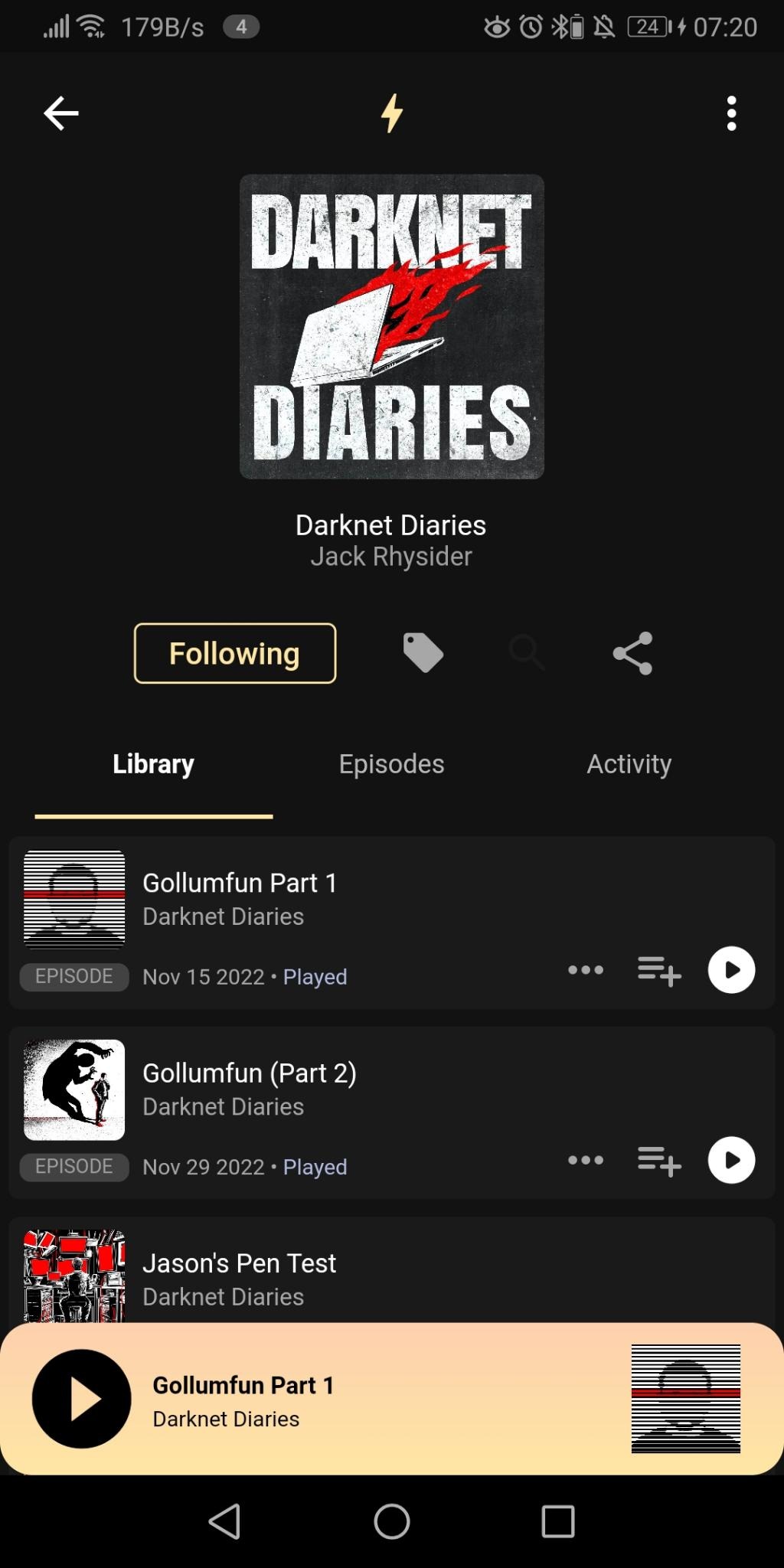The width and height of the screenshot is (784, 1568).
Task: Switch to the Activity tab
Action: click(x=629, y=764)
